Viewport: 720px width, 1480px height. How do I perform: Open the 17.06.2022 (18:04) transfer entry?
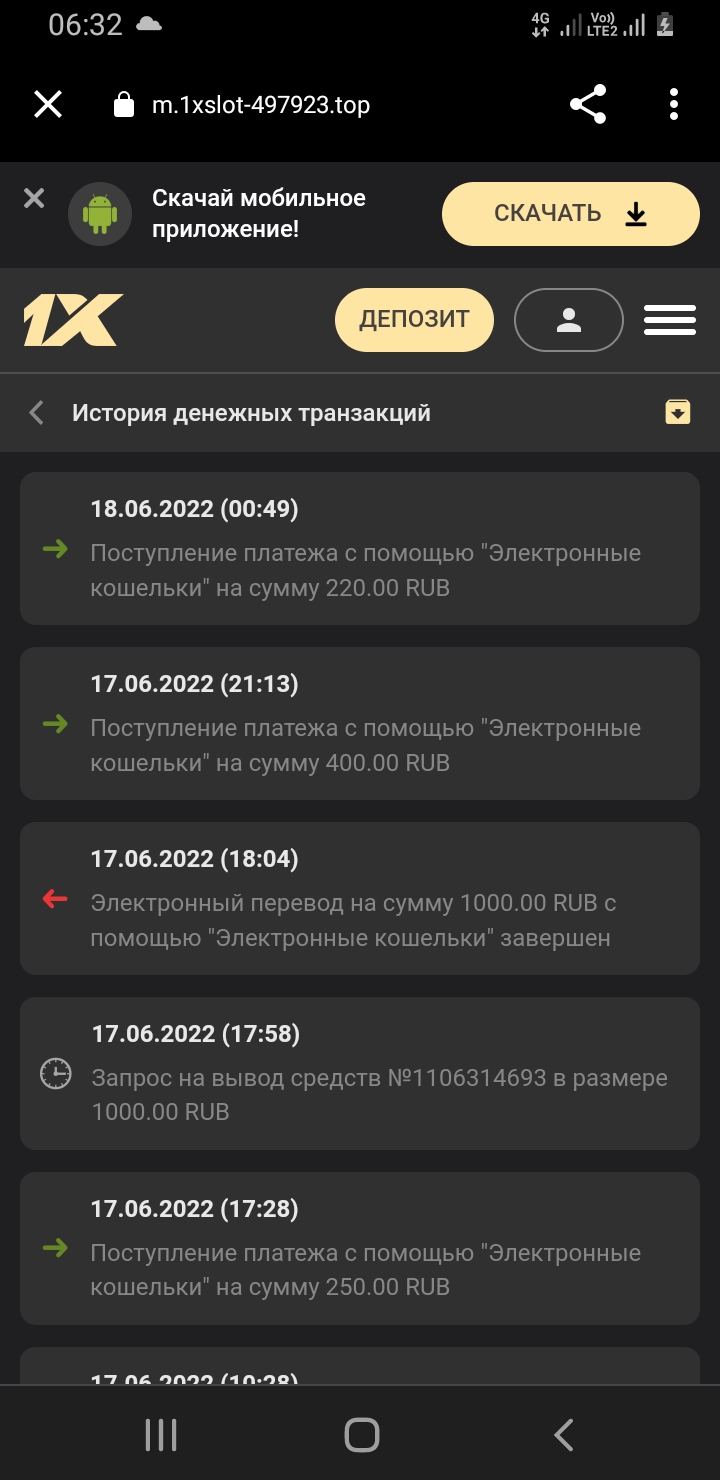(x=360, y=898)
